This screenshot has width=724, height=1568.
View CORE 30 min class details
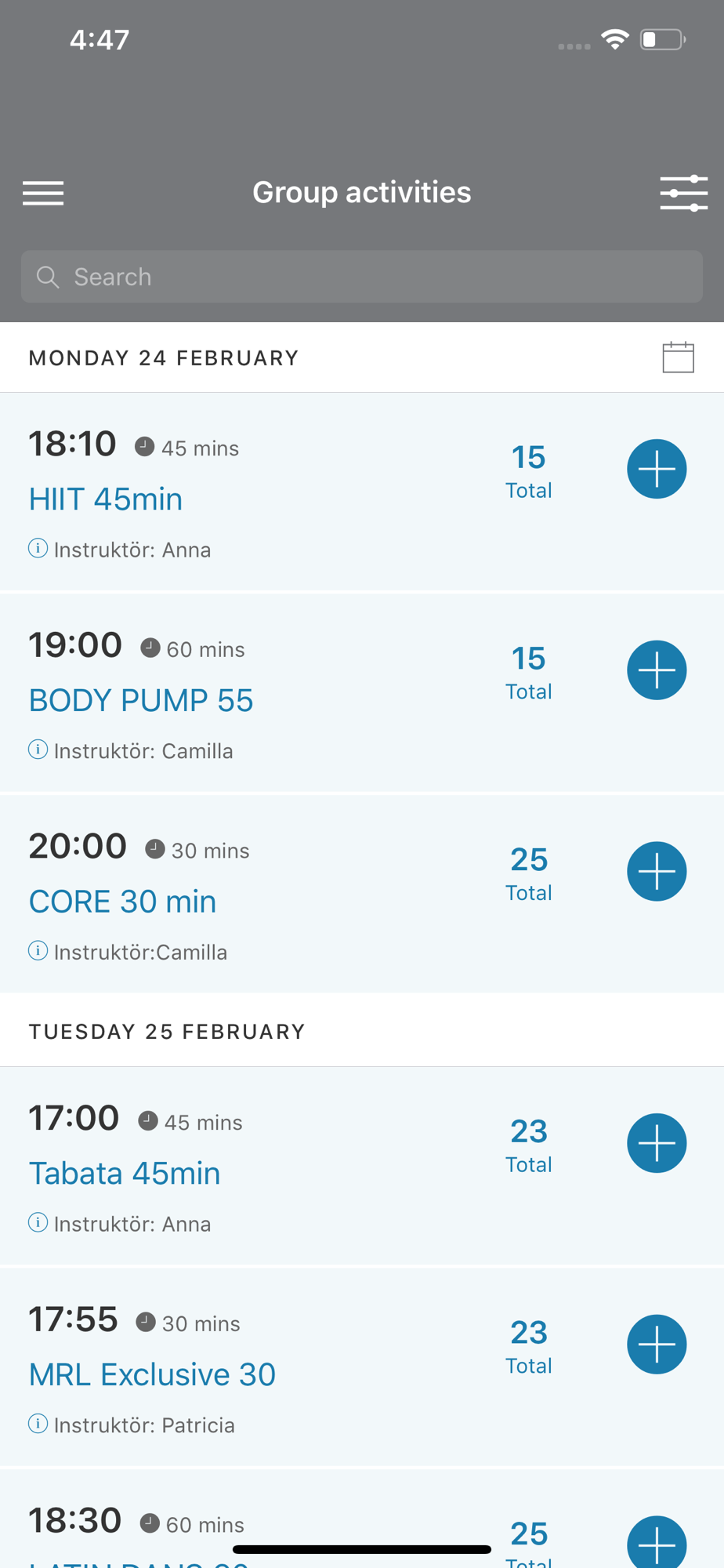(122, 902)
